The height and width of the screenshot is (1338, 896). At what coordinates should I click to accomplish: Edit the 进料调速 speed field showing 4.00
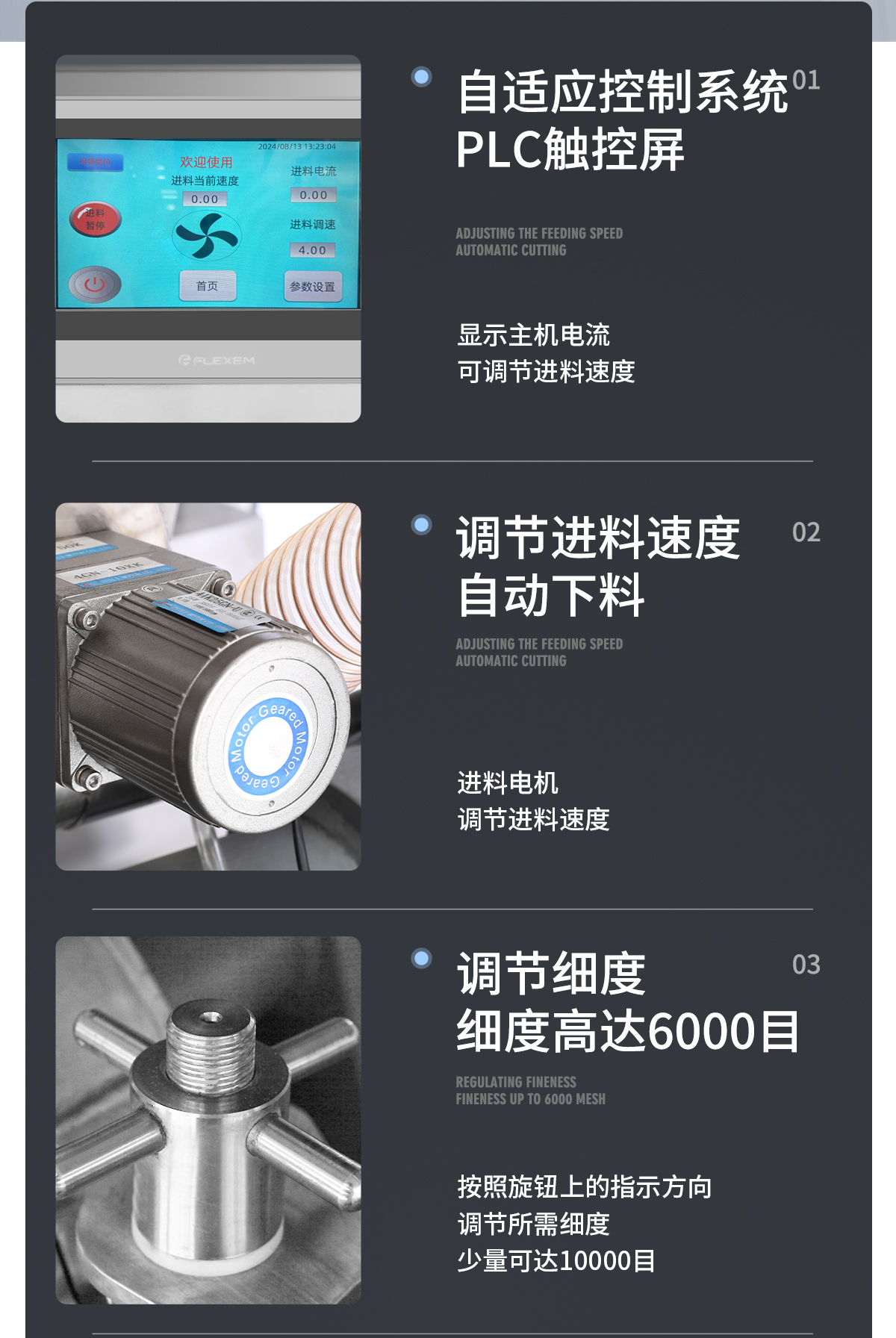(x=311, y=249)
